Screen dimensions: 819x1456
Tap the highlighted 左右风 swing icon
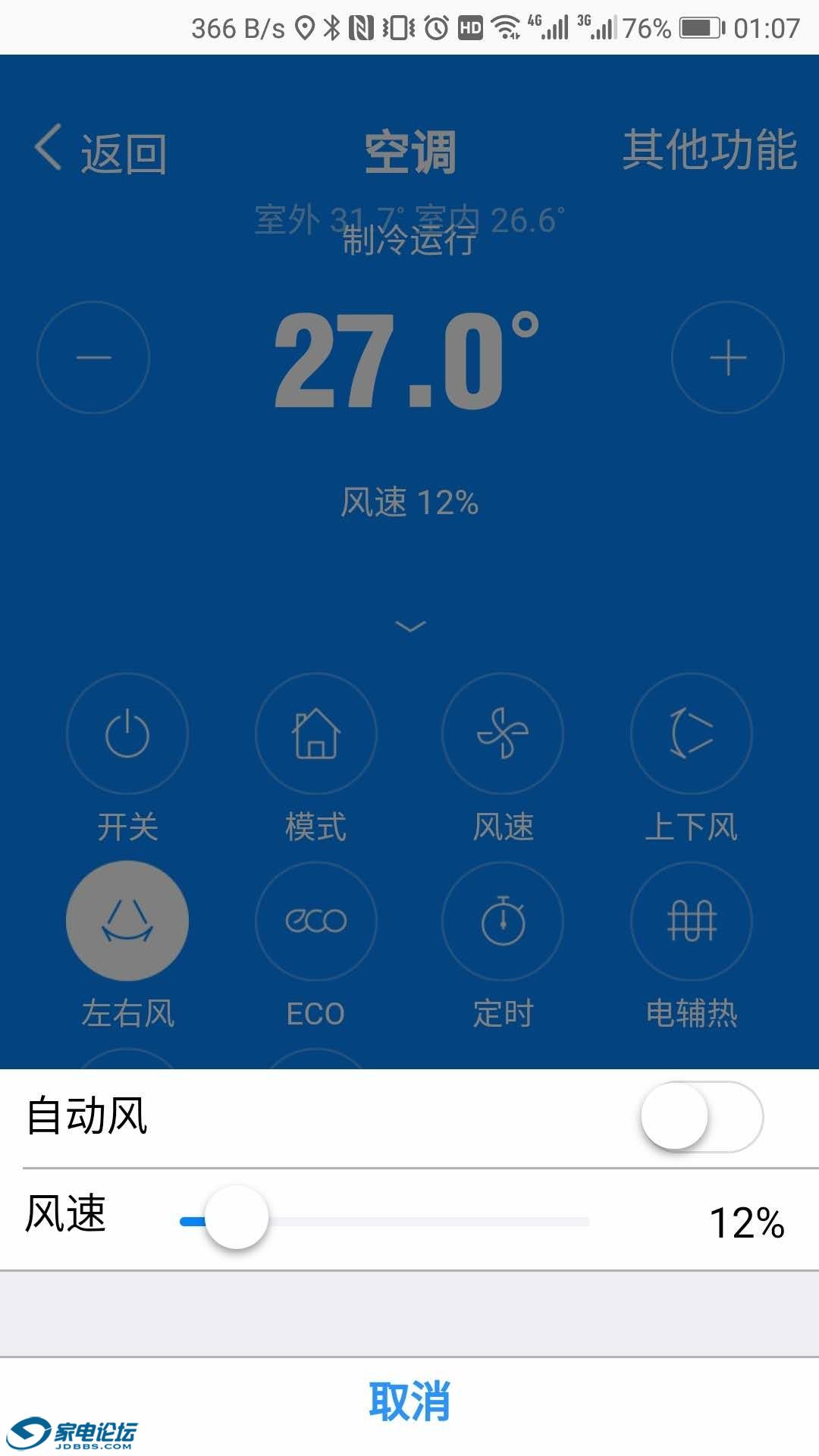click(127, 920)
